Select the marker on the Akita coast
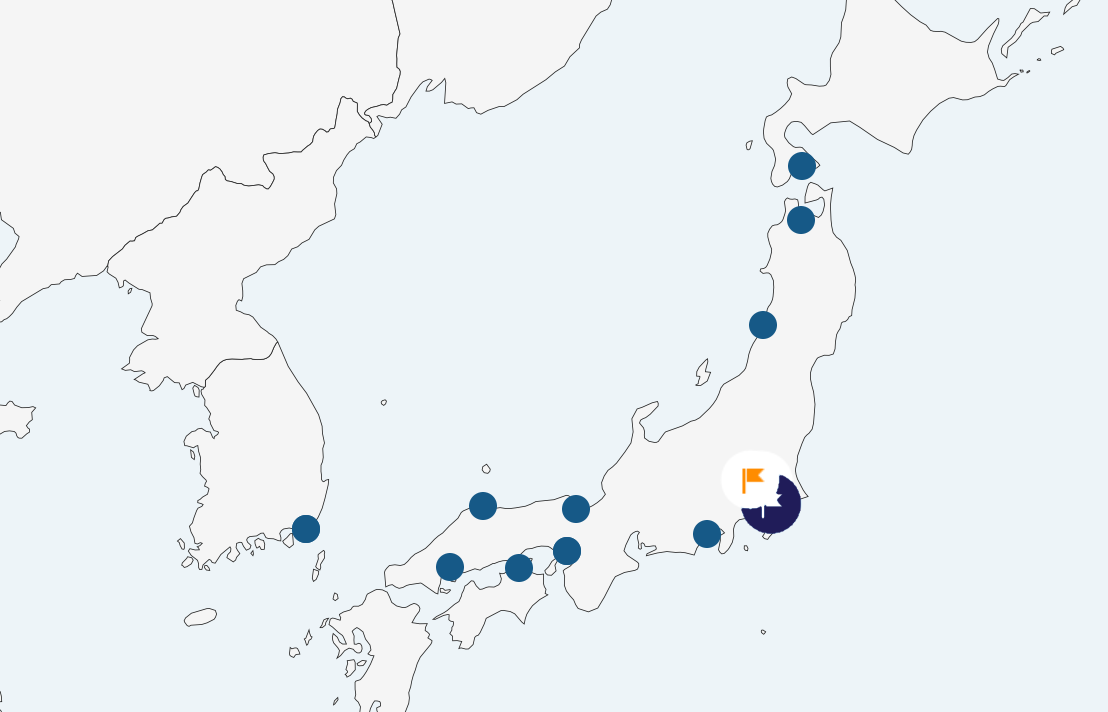The height and width of the screenshot is (712, 1108). click(763, 325)
